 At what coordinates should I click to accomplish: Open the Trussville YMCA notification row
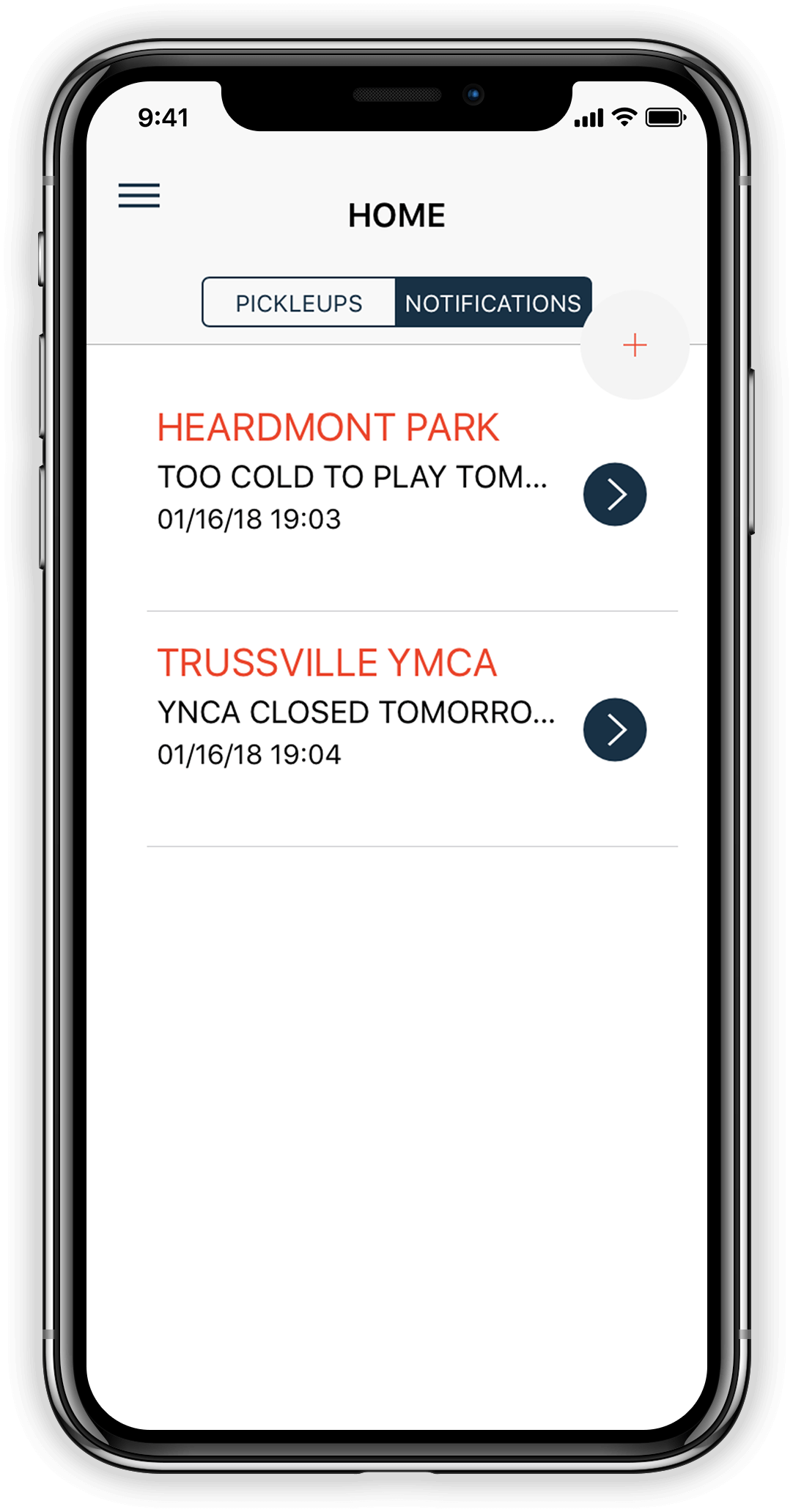pos(412,729)
